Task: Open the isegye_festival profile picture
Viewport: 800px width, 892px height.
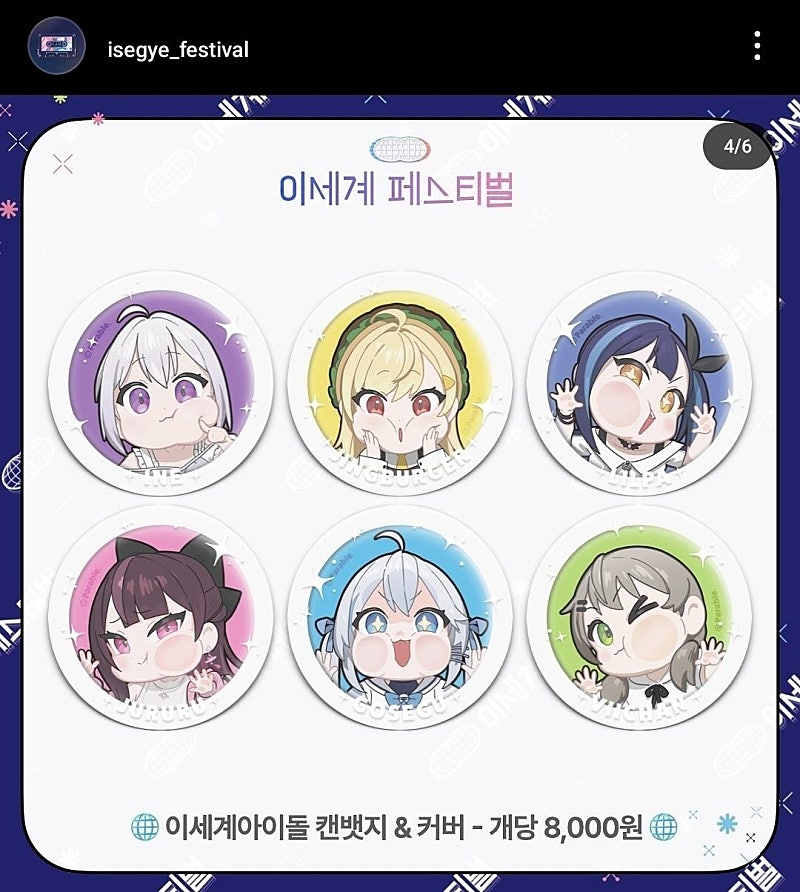Action: (56, 46)
